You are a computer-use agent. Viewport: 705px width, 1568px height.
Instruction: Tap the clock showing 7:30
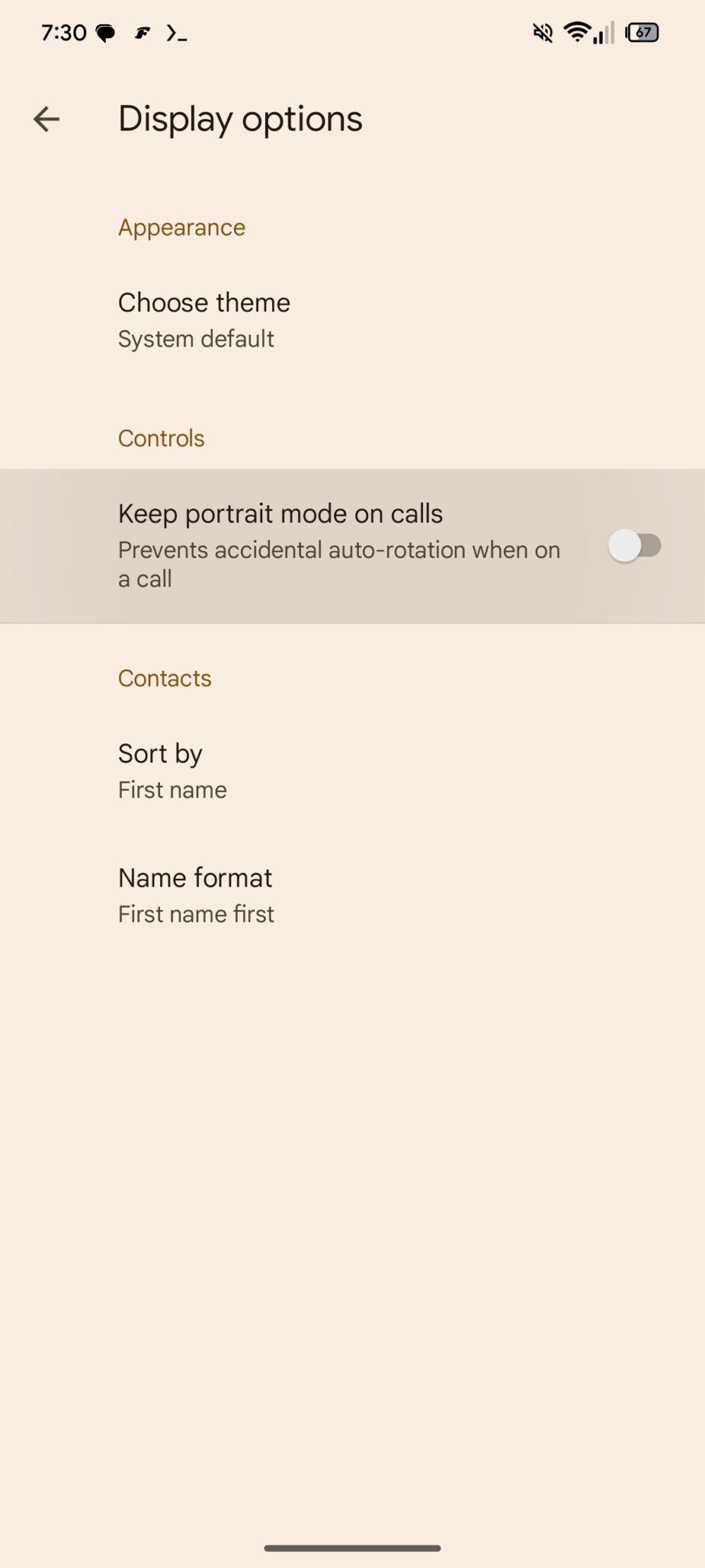tap(63, 32)
